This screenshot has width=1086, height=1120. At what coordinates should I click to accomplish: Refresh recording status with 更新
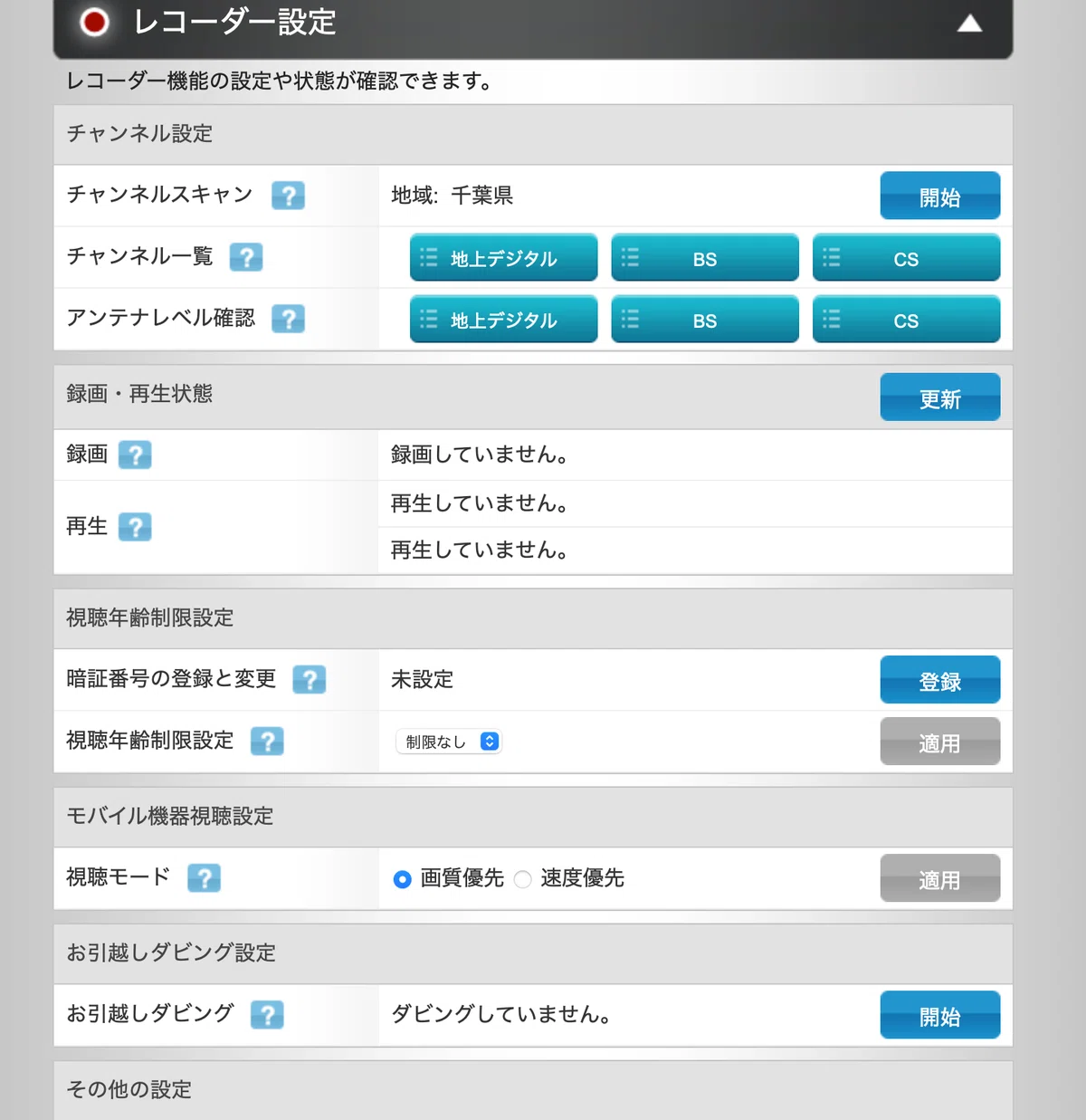(x=939, y=397)
